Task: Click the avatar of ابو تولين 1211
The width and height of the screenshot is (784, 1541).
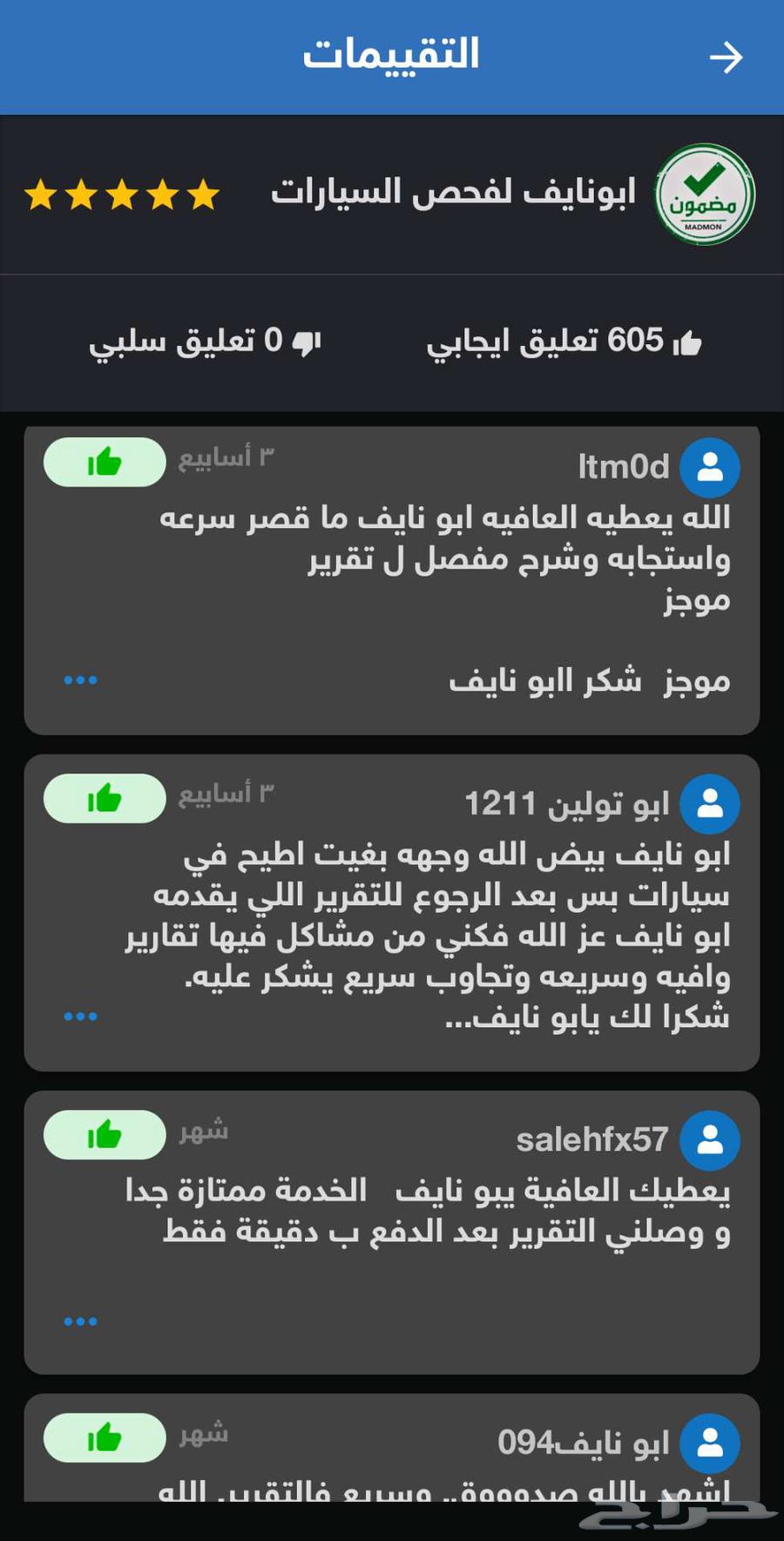Action: coord(711,804)
